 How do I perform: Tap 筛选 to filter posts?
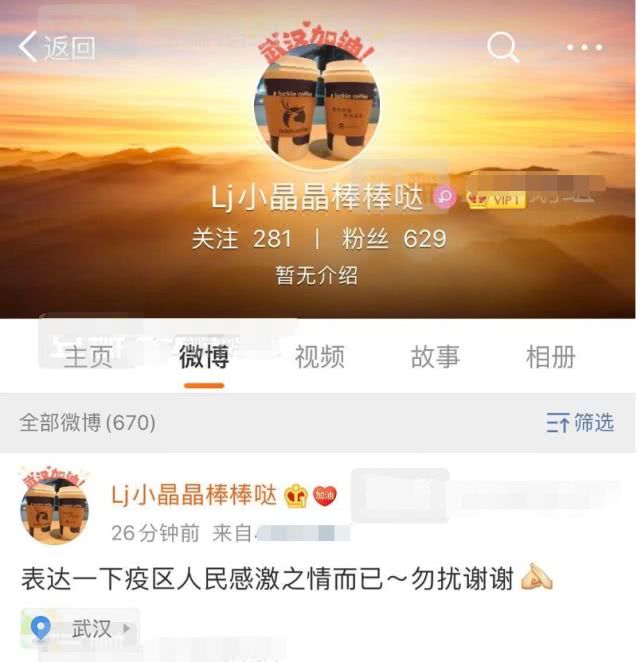click(580, 423)
